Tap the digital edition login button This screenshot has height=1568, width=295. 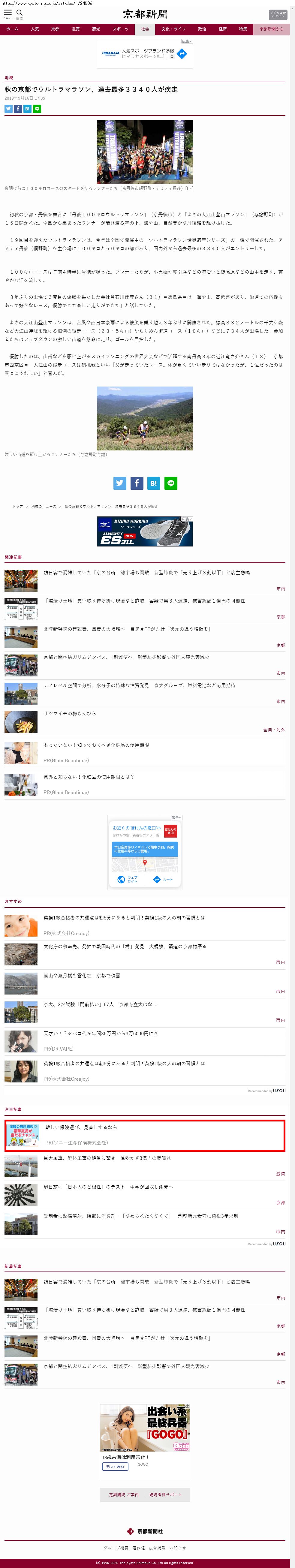coord(277,15)
